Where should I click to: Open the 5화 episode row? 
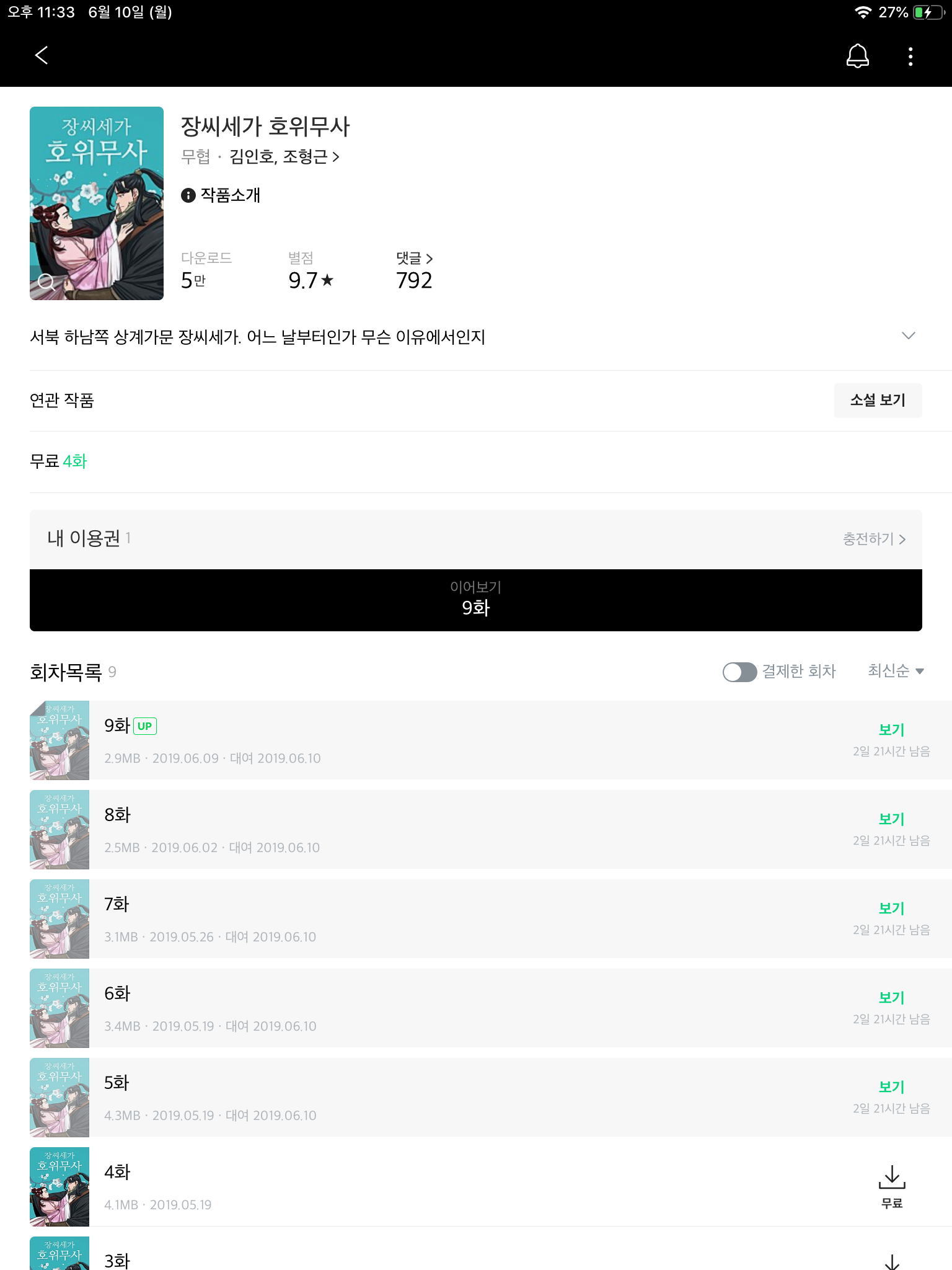coord(434,1098)
